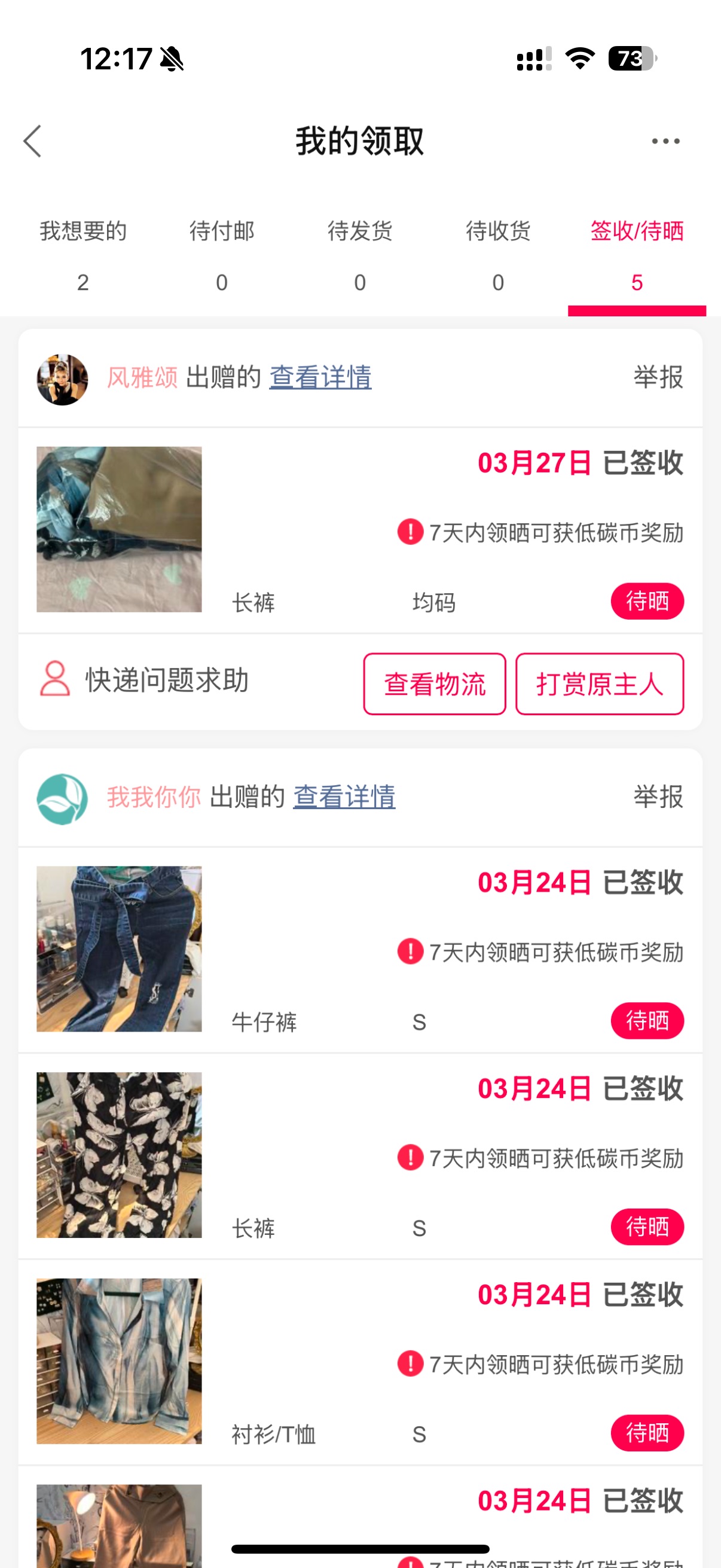Go back using the top-left arrow

click(32, 141)
